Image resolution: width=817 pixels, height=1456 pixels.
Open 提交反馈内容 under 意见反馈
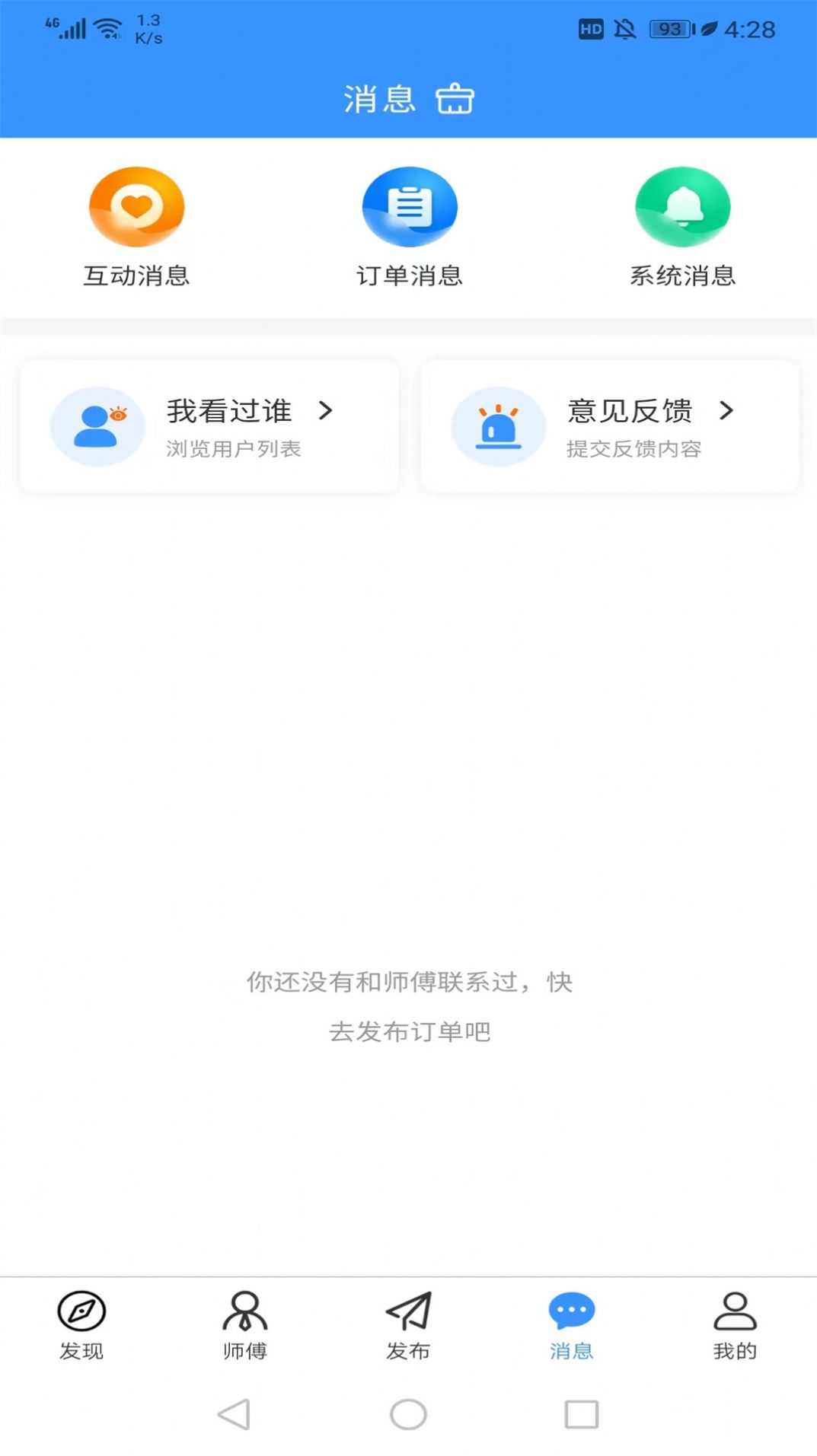point(636,450)
